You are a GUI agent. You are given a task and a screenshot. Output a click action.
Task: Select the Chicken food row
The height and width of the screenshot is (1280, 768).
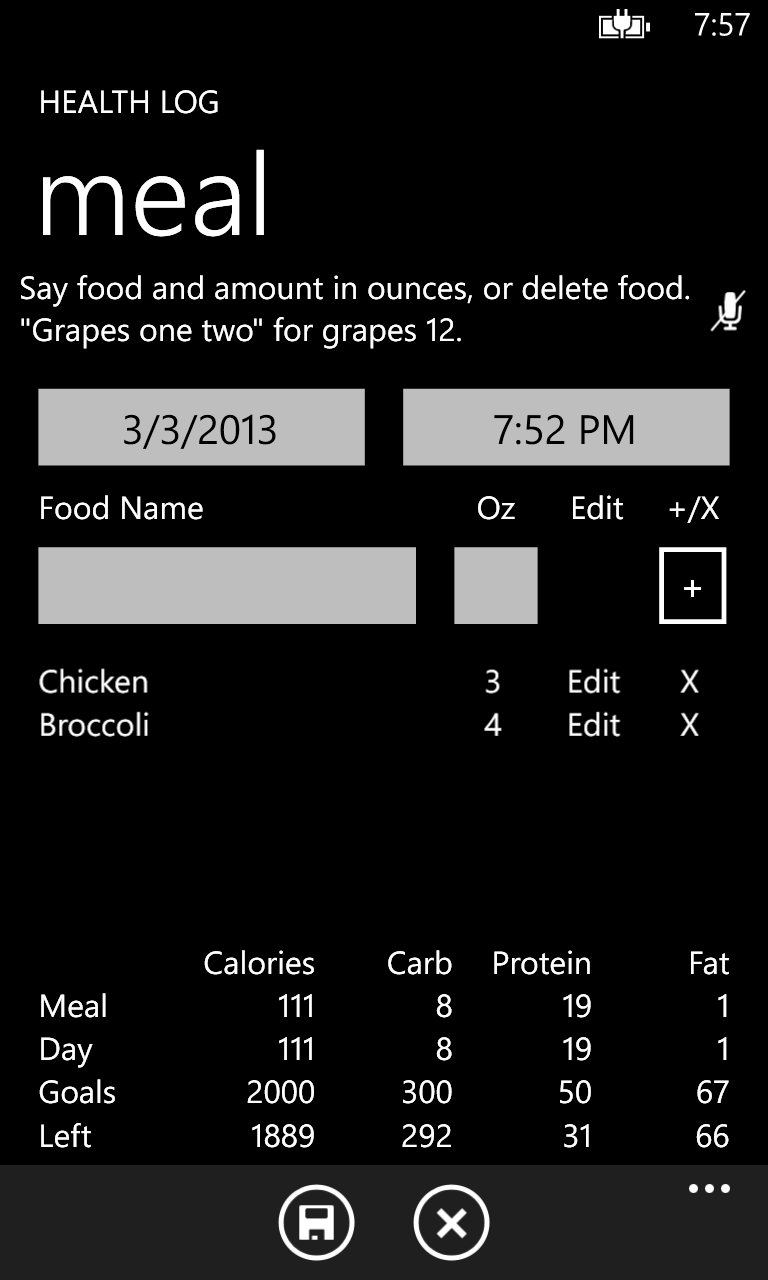93,681
